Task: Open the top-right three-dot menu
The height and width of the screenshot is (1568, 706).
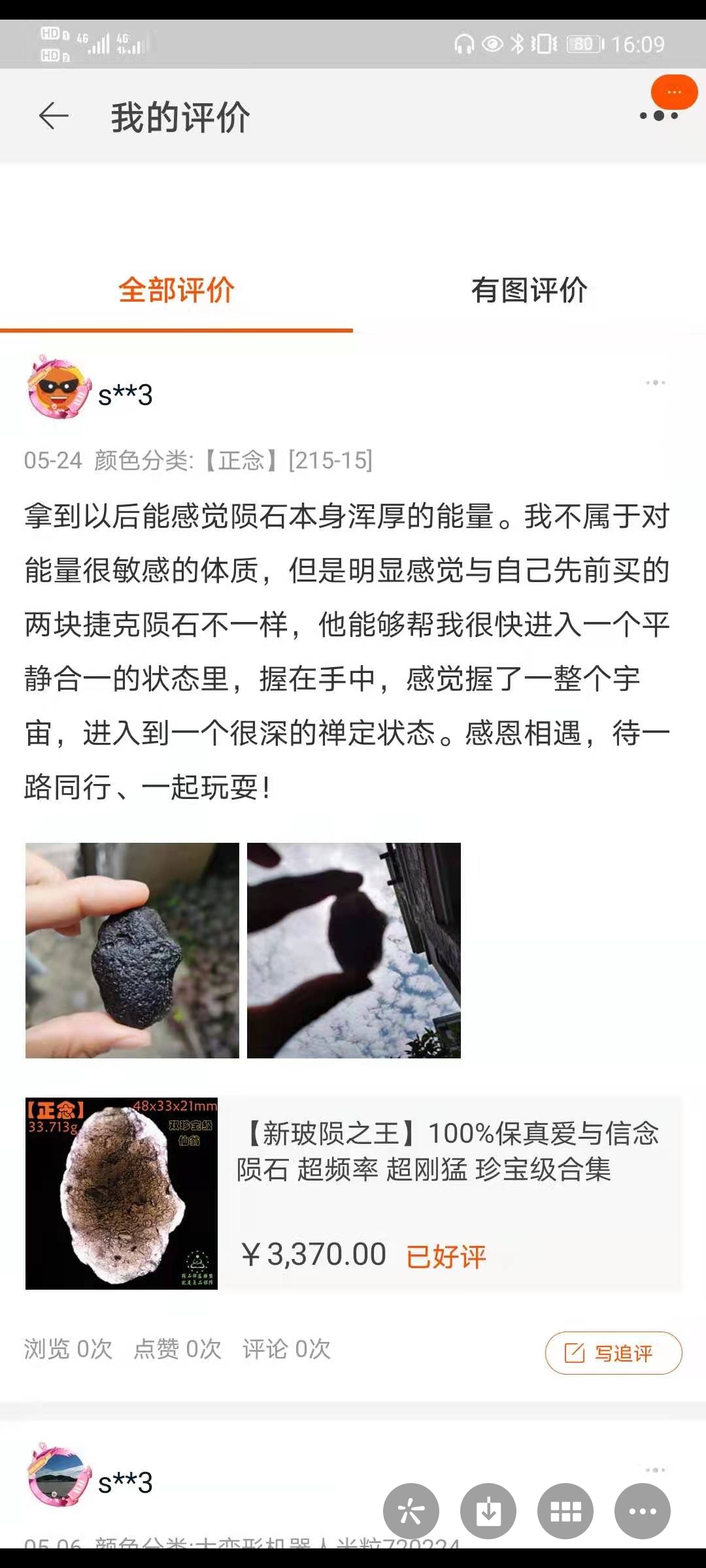Action: (x=659, y=116)
